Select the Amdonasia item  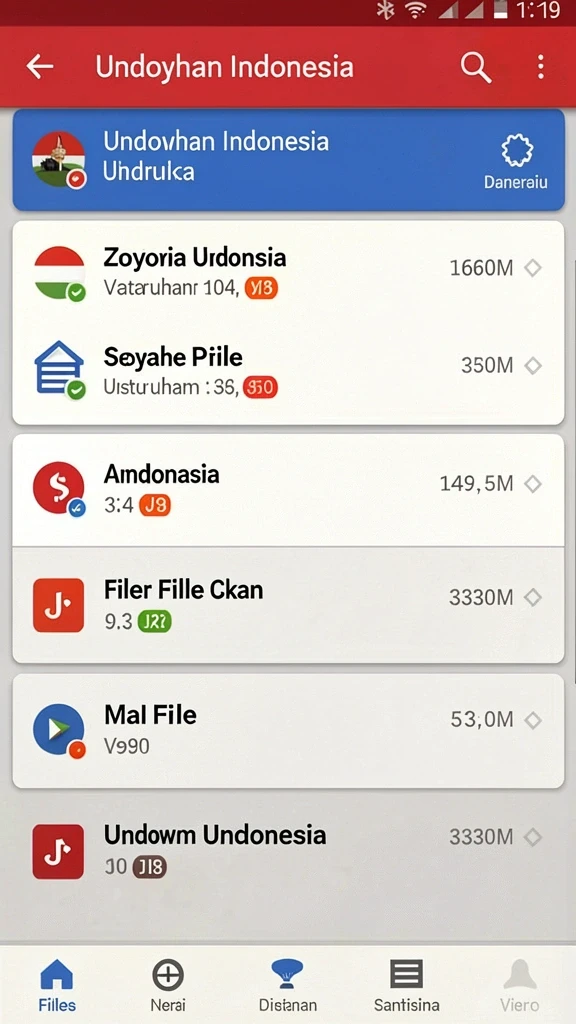pyautogui.click(x=288, y=490)
